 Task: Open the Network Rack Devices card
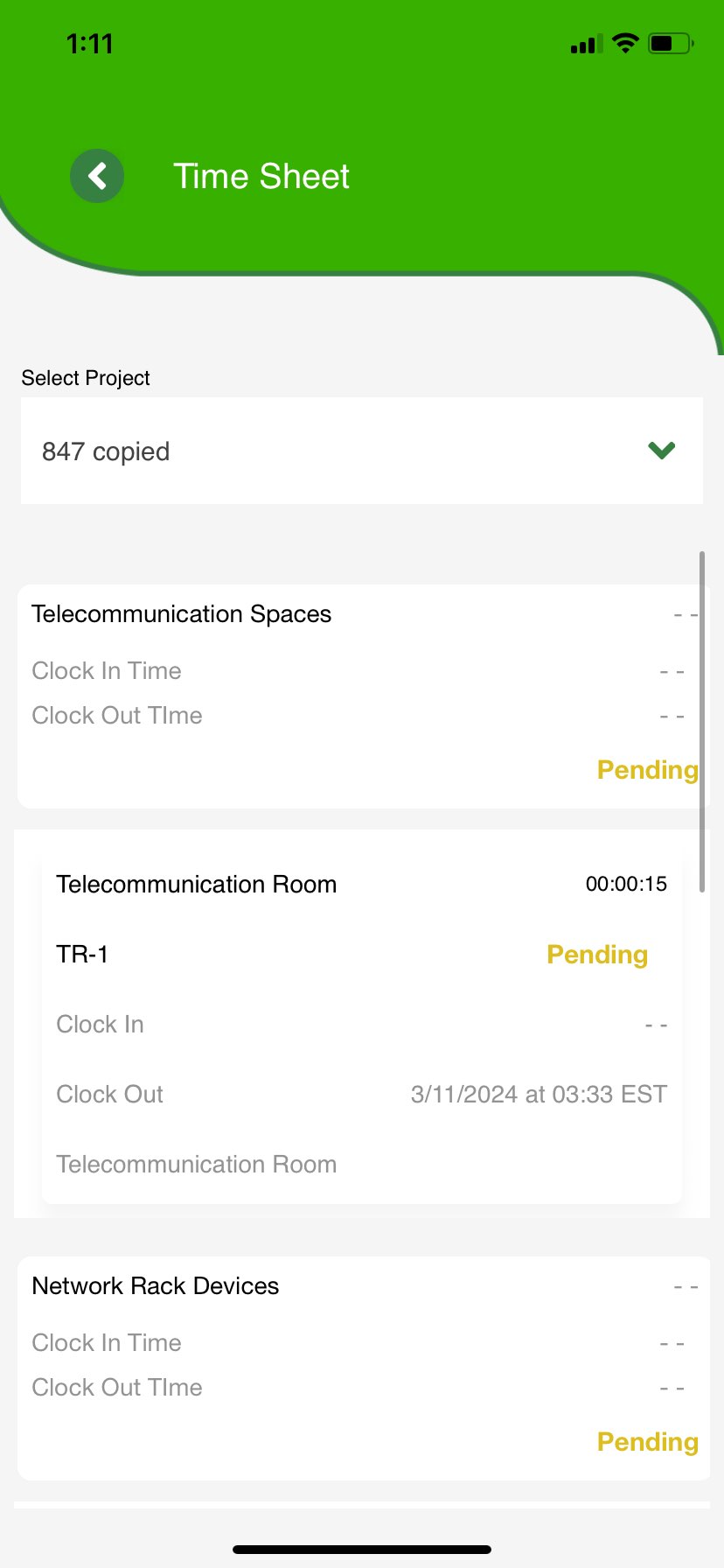click(362, 1368)
